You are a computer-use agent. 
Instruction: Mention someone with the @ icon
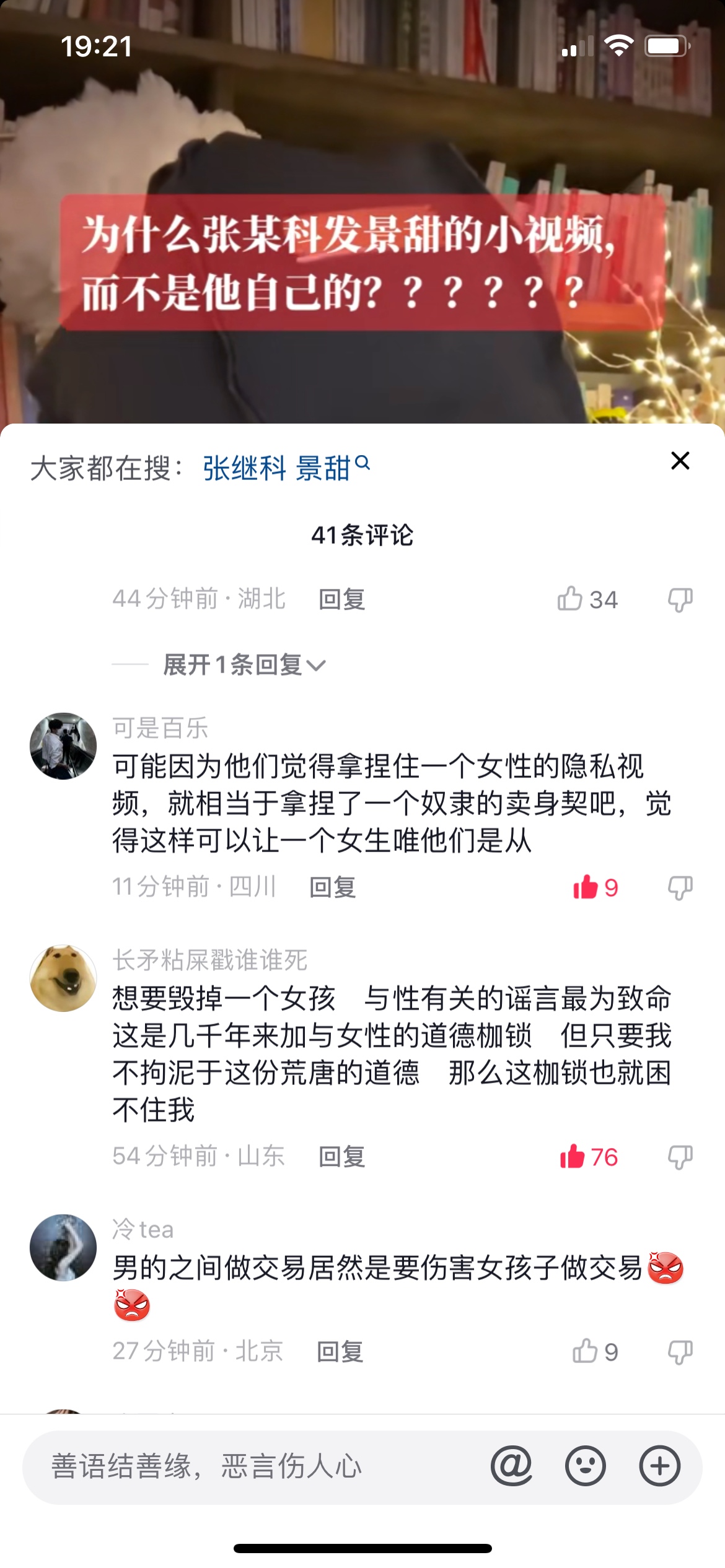click(511, 1466)
